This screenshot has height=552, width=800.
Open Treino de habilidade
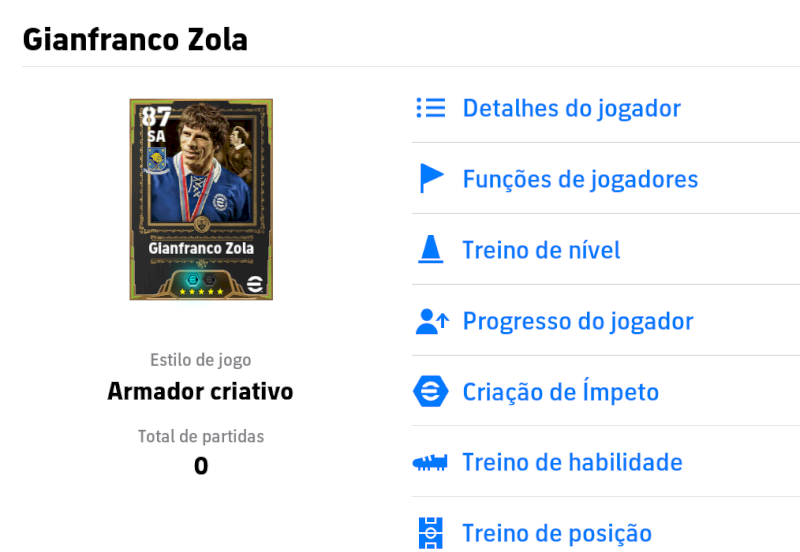point(571,463)
